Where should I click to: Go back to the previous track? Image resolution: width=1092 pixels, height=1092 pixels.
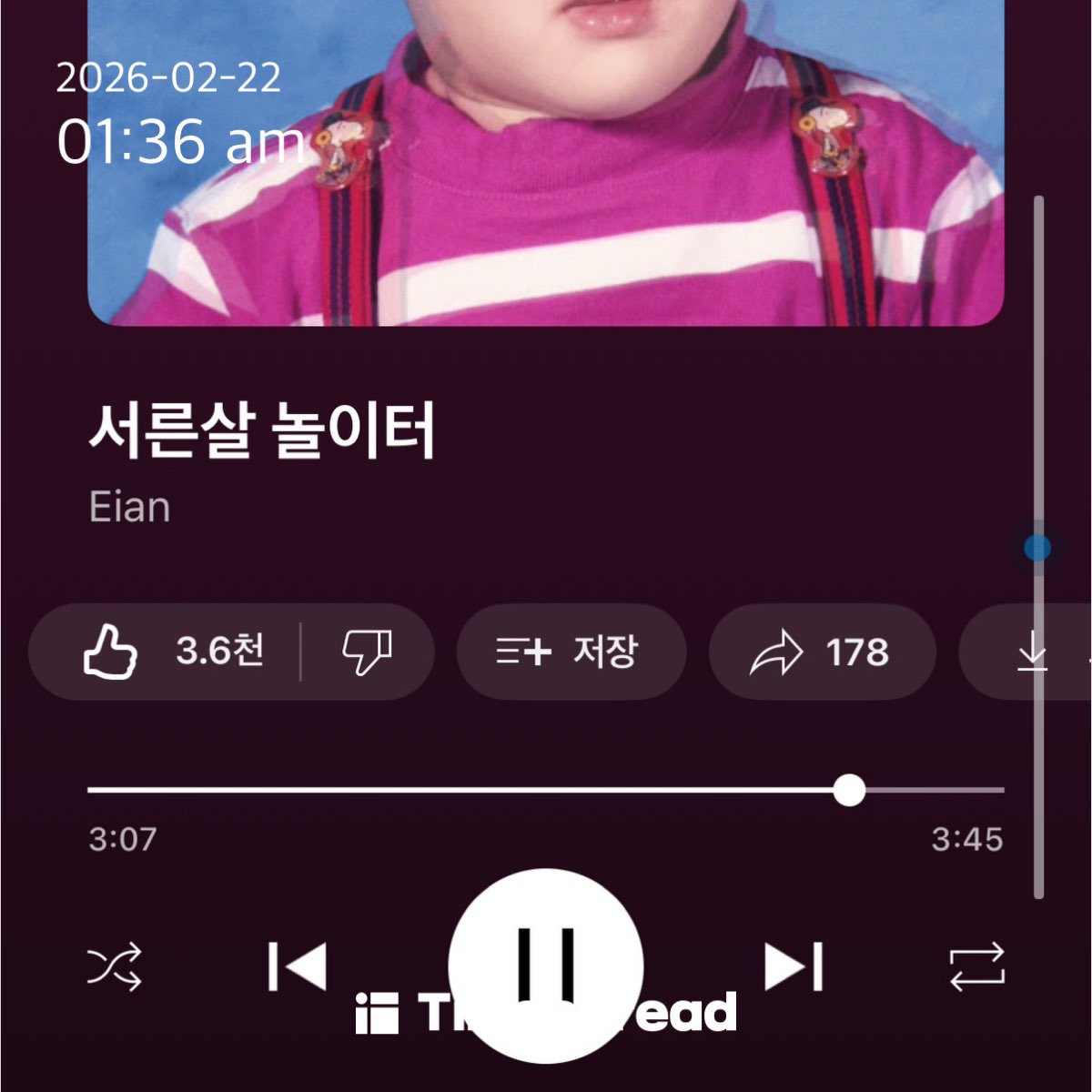(298, 966)
